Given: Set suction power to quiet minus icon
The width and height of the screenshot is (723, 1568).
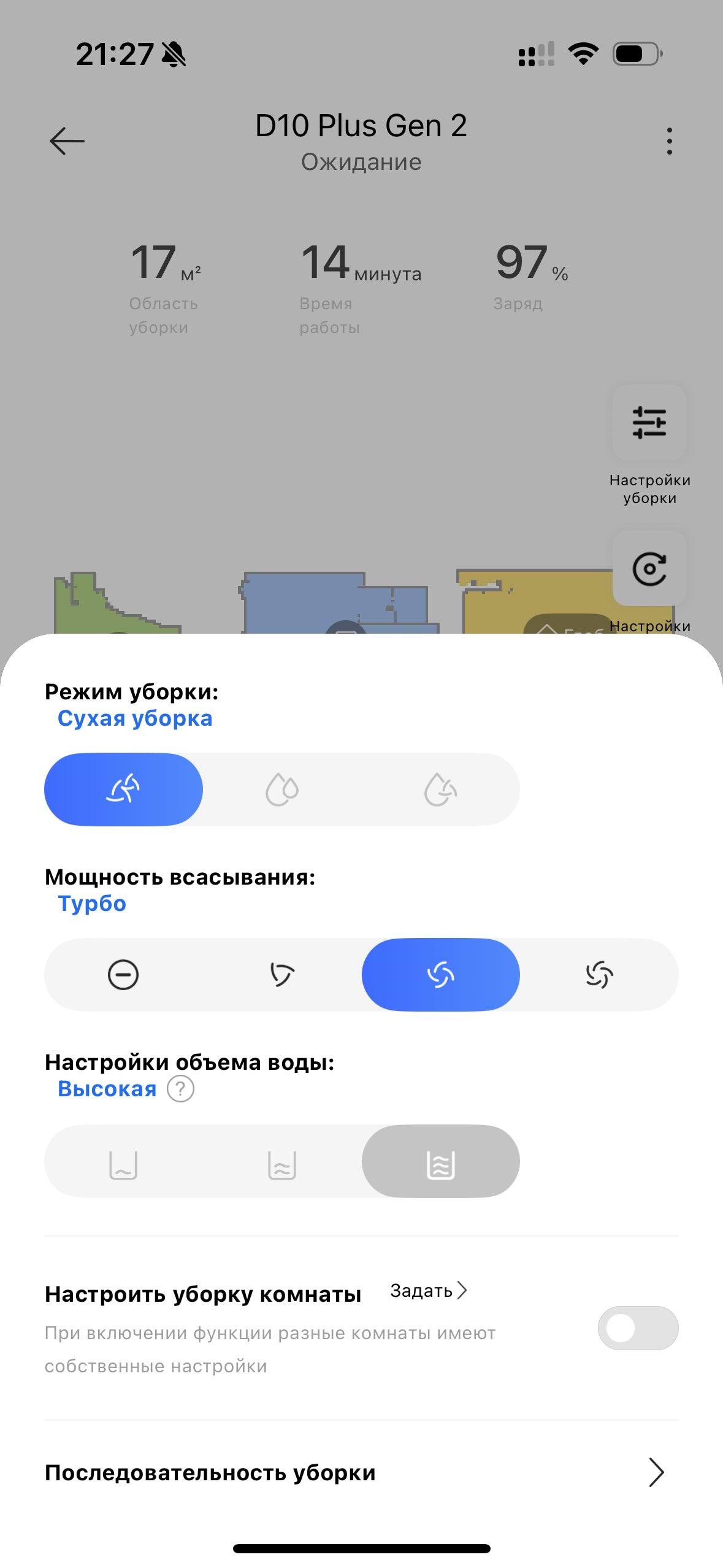Looking at the screenshot, I should [x=123, y=975].
